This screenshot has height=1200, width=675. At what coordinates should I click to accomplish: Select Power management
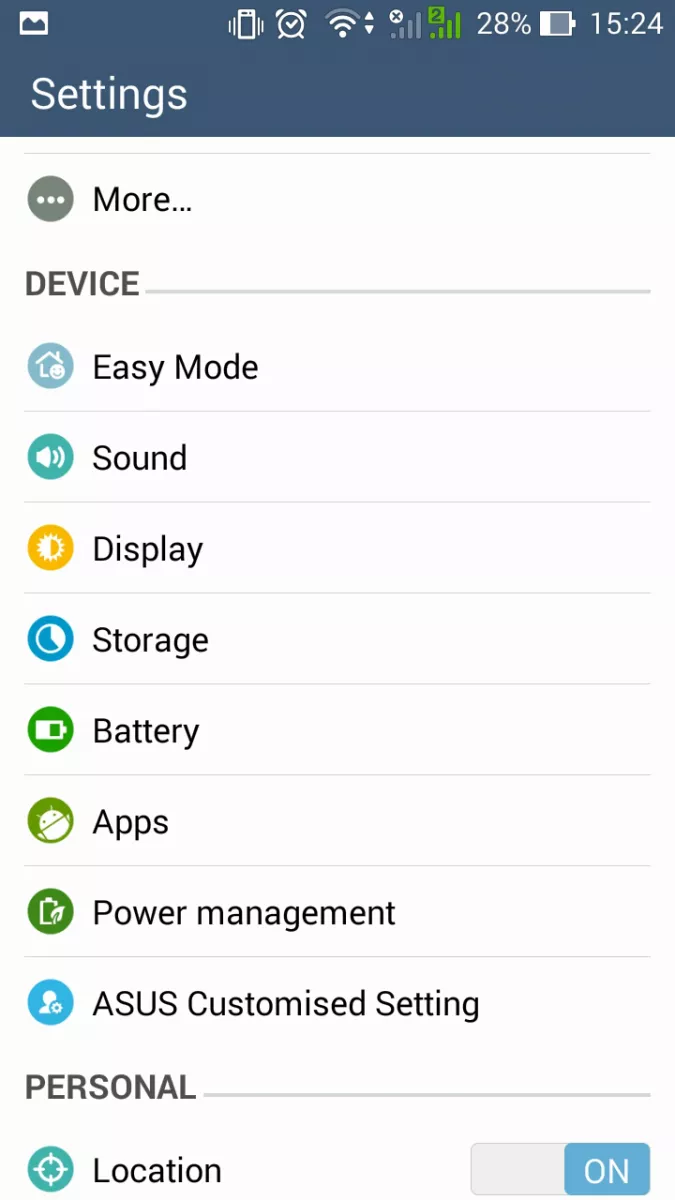[337, 913]
